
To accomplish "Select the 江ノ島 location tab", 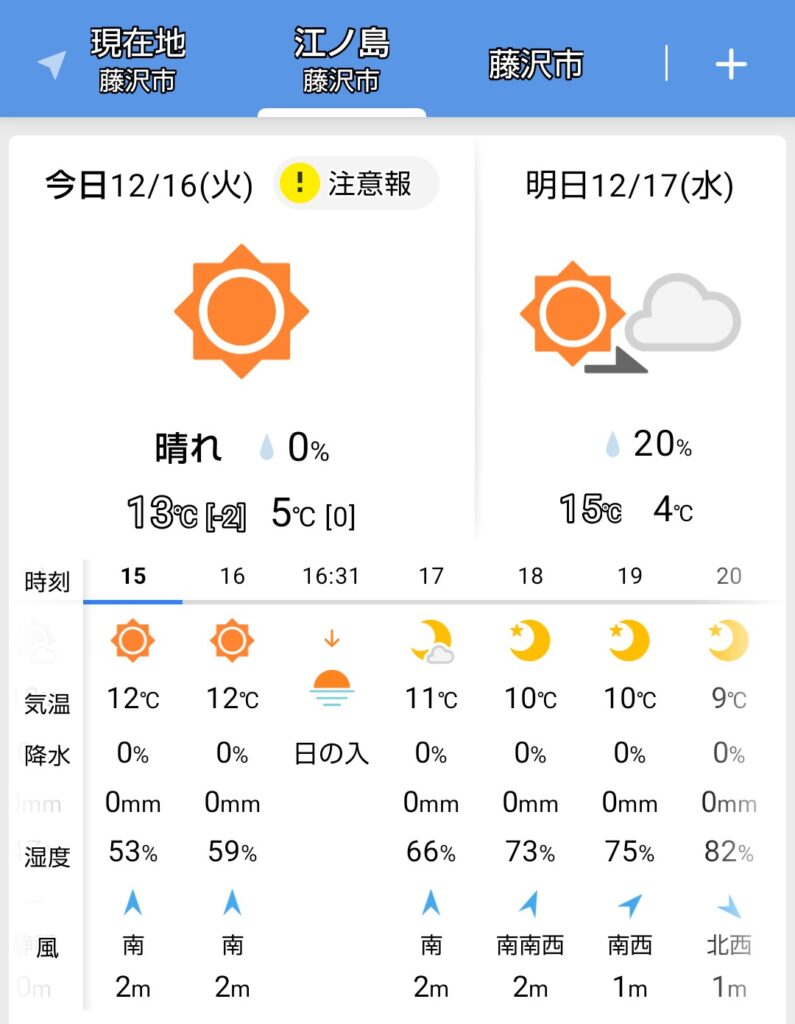I will click(341, 60).
